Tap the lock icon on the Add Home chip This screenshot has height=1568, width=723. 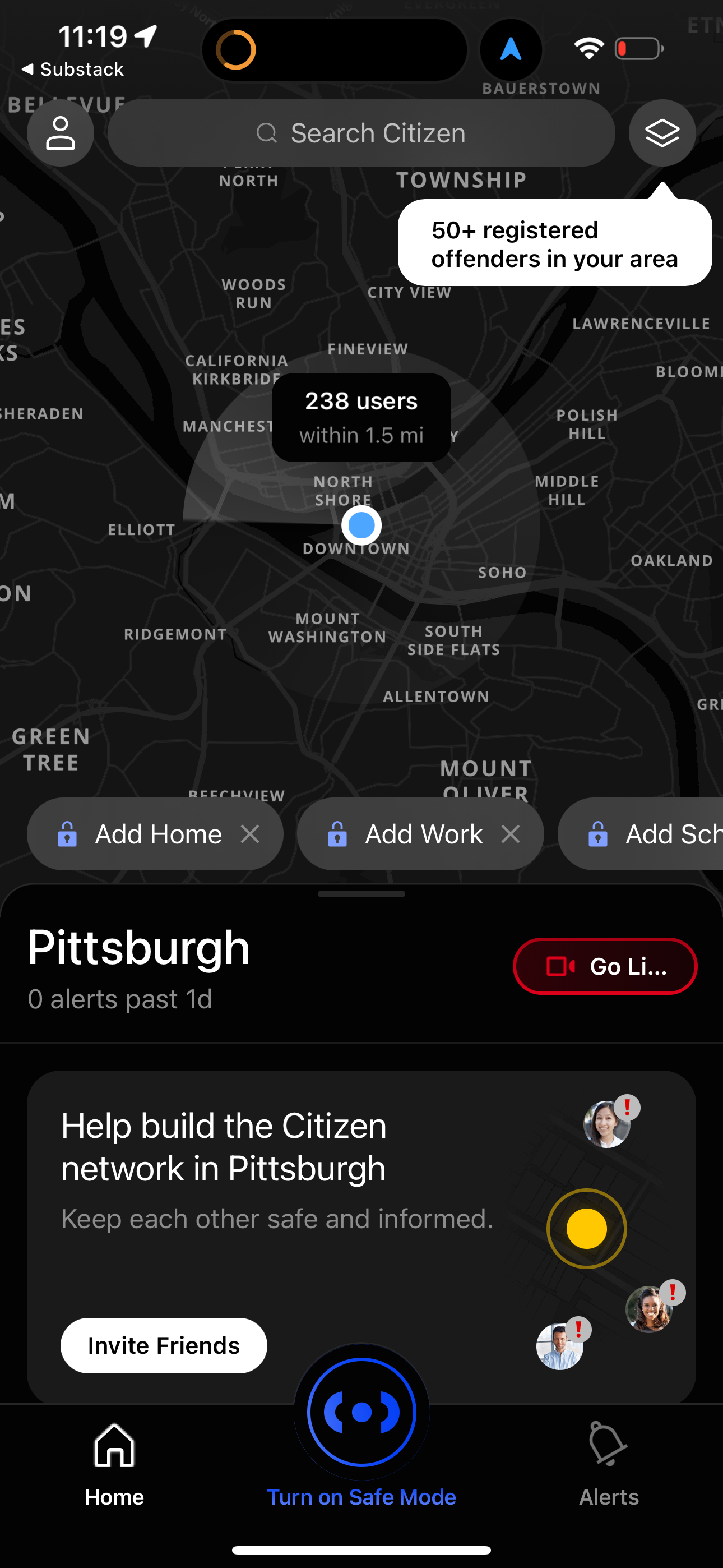pyautogui.click(x=67, y=834)
